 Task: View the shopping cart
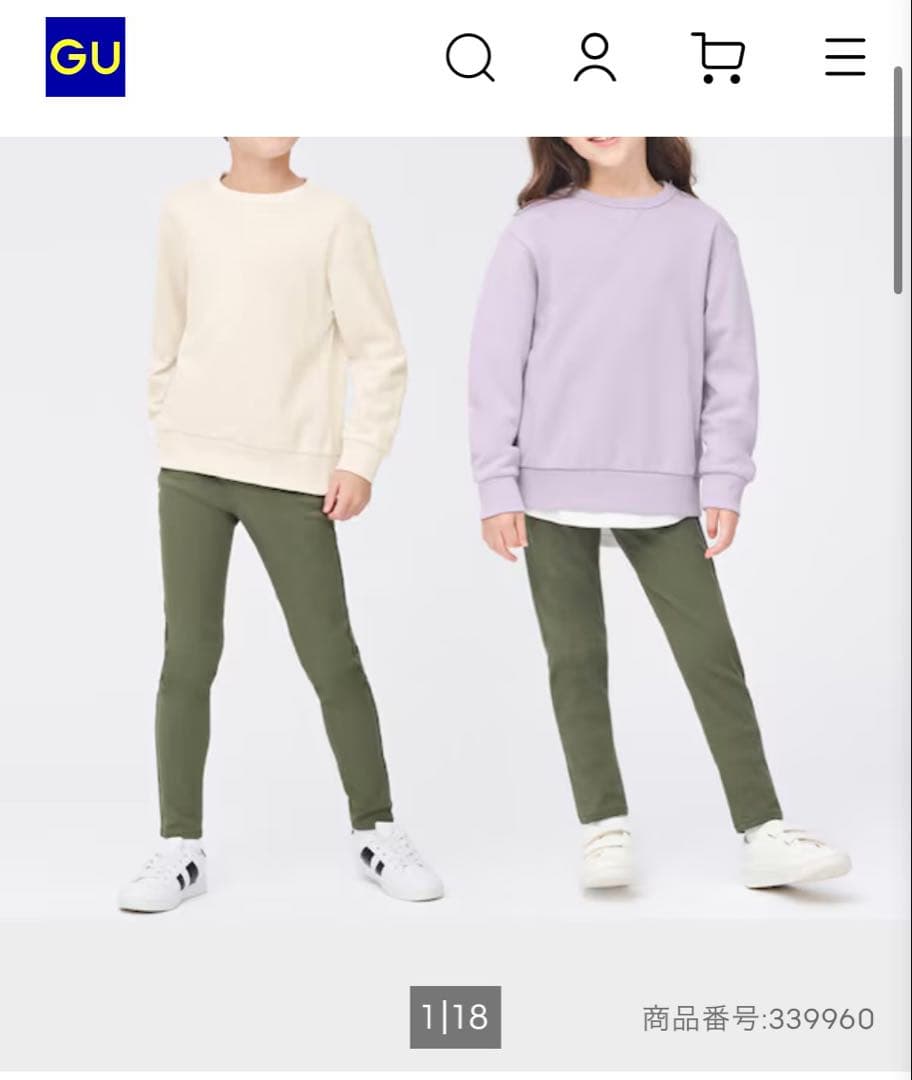click(718, 58)
